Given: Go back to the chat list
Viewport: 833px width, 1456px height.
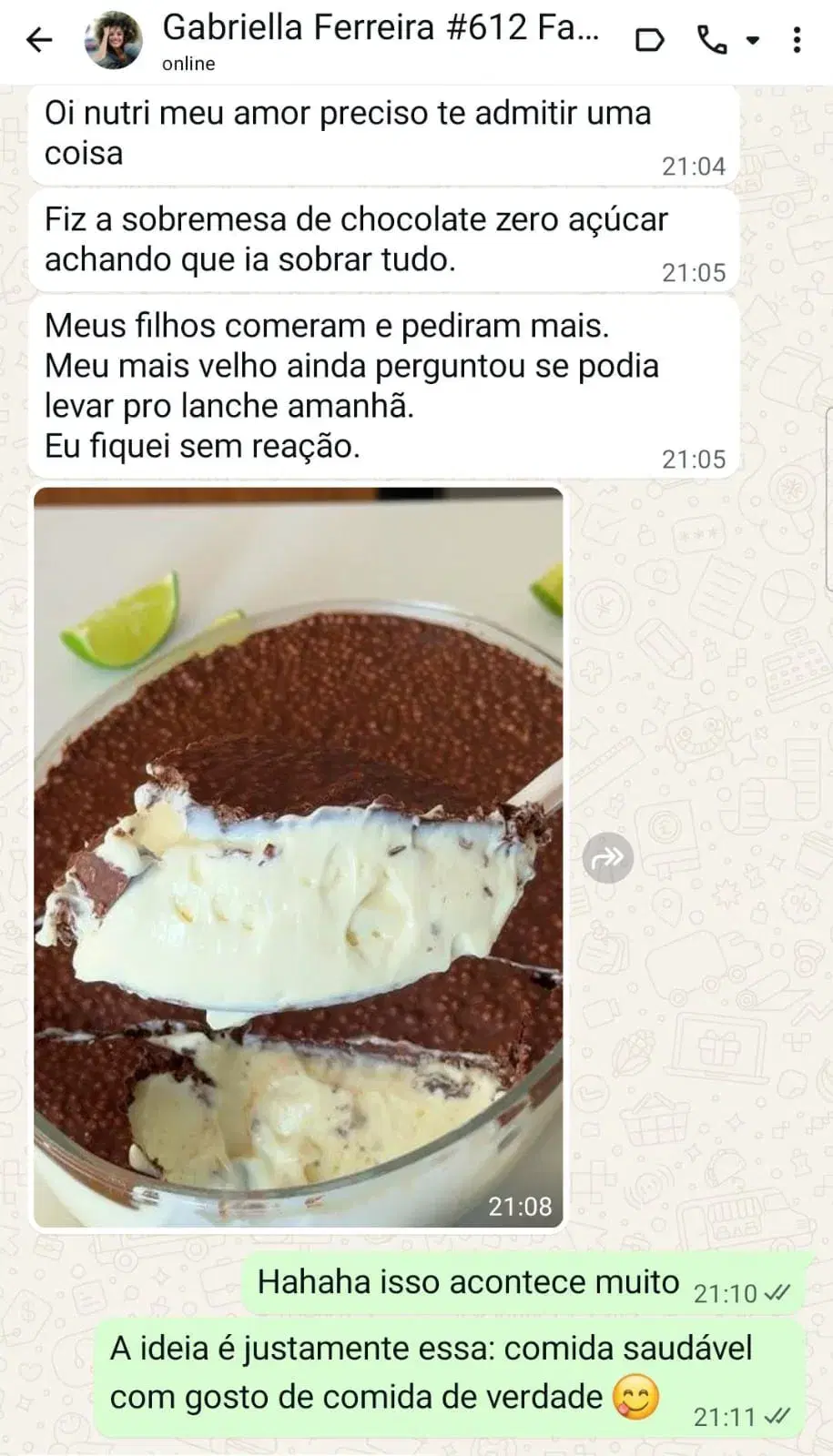Looking at the screenshot, I should pyautogui.click(x=39, y=40).
